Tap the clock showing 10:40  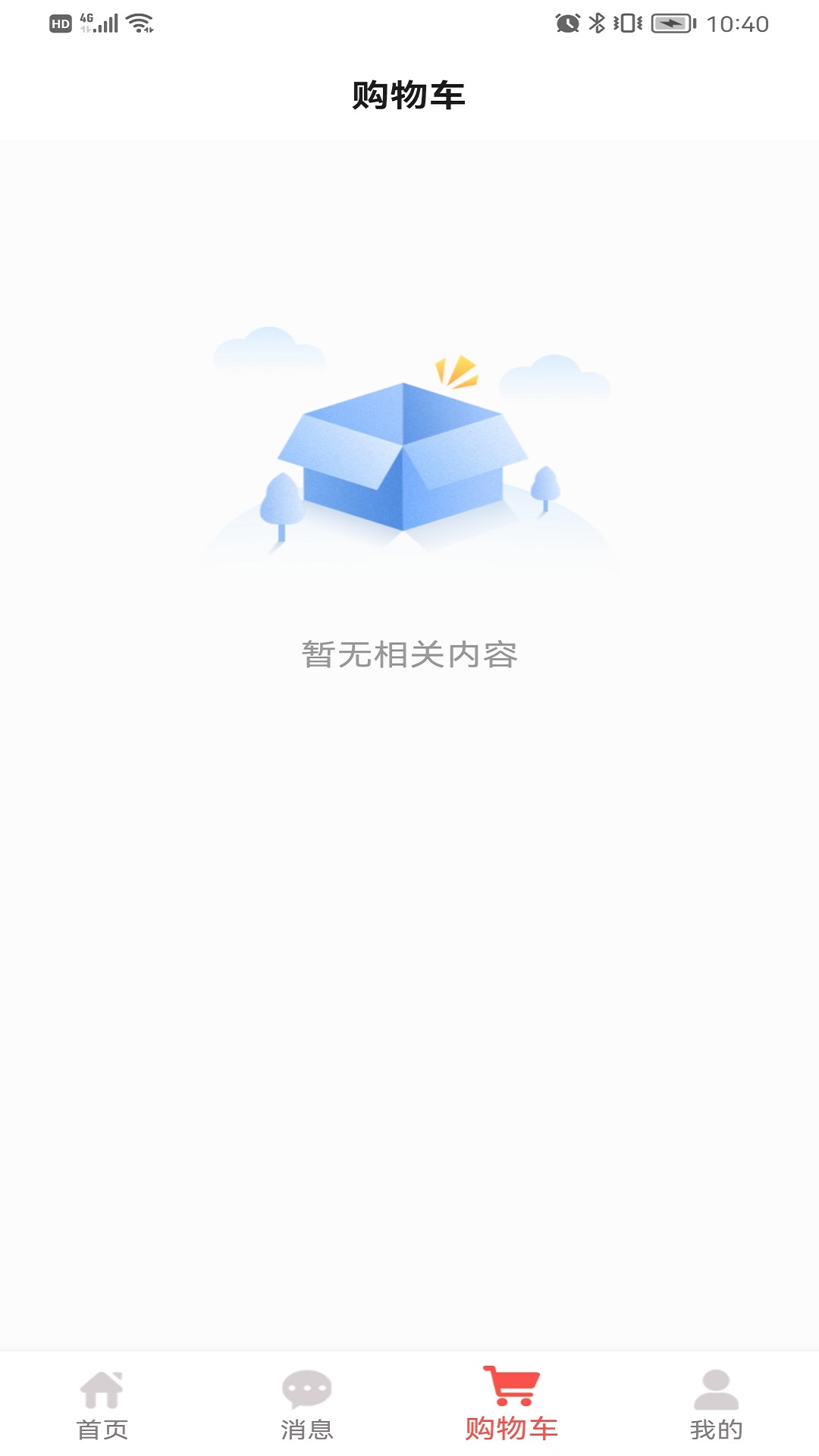coord(739,23)
